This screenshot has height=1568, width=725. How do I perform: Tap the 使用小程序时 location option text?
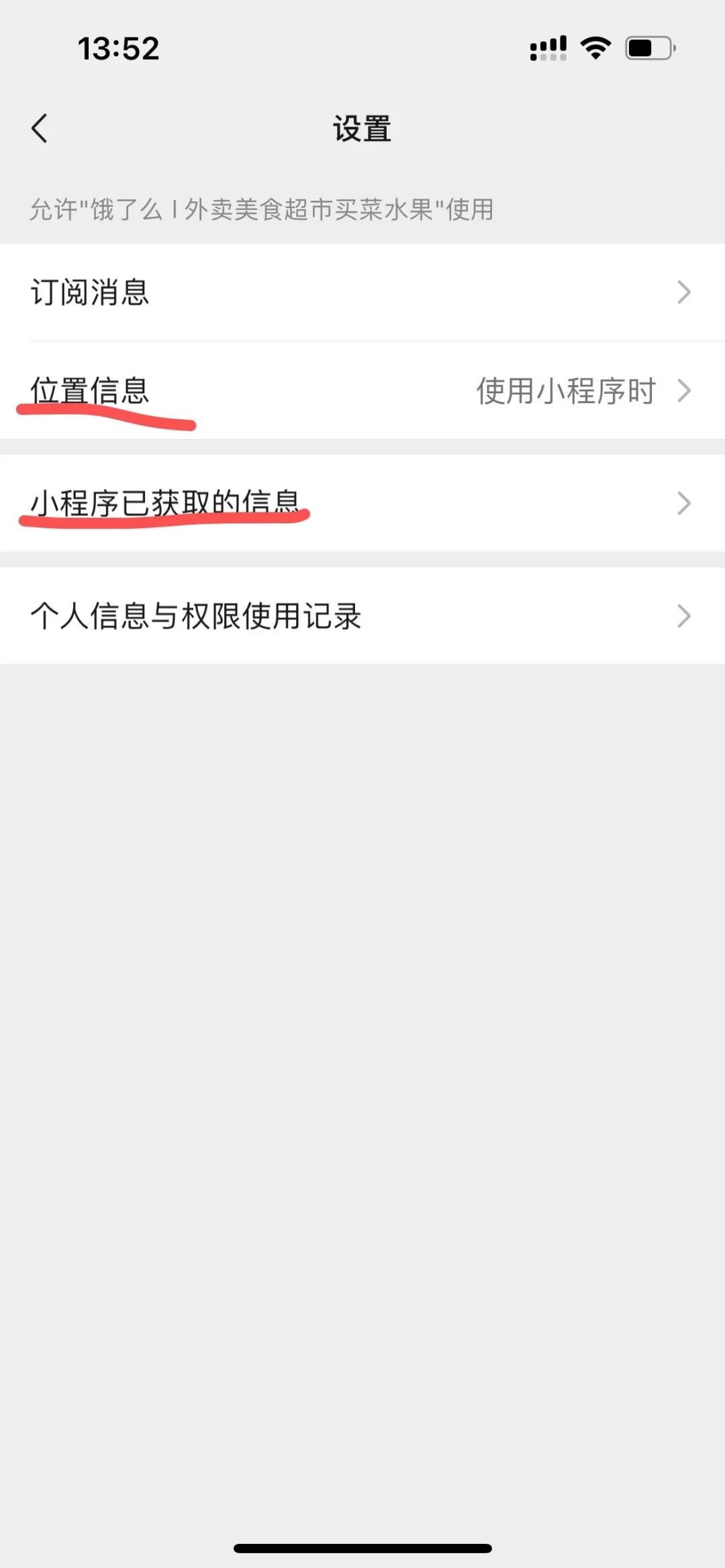pyautogui.click(x=565, y=391)
